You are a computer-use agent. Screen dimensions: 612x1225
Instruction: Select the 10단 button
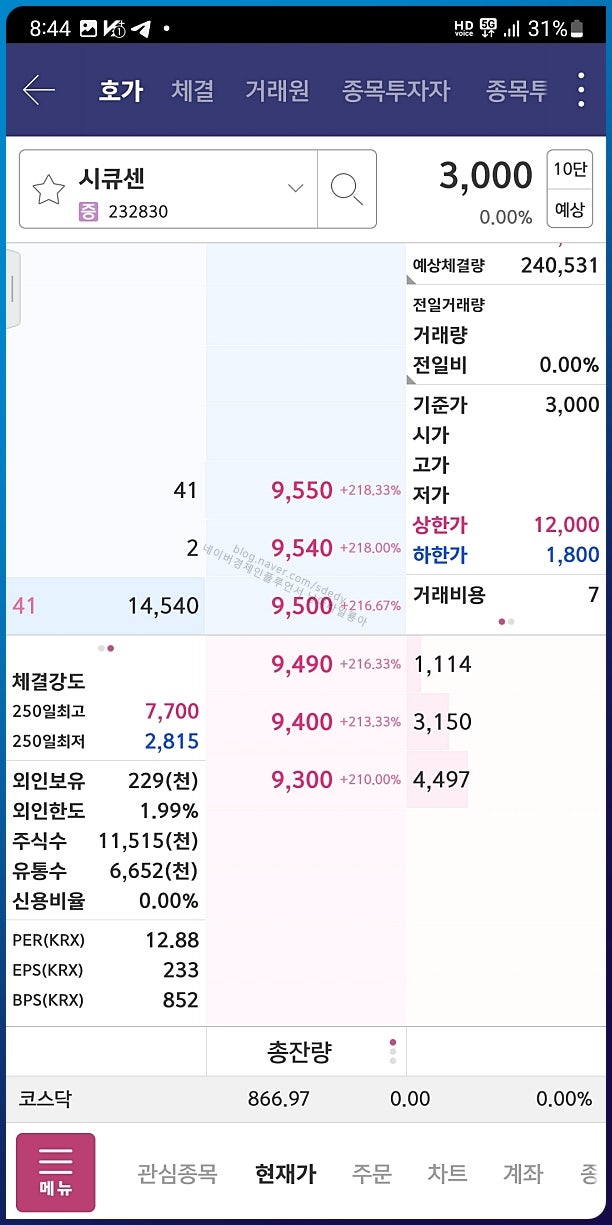click(x=570, y=169)
